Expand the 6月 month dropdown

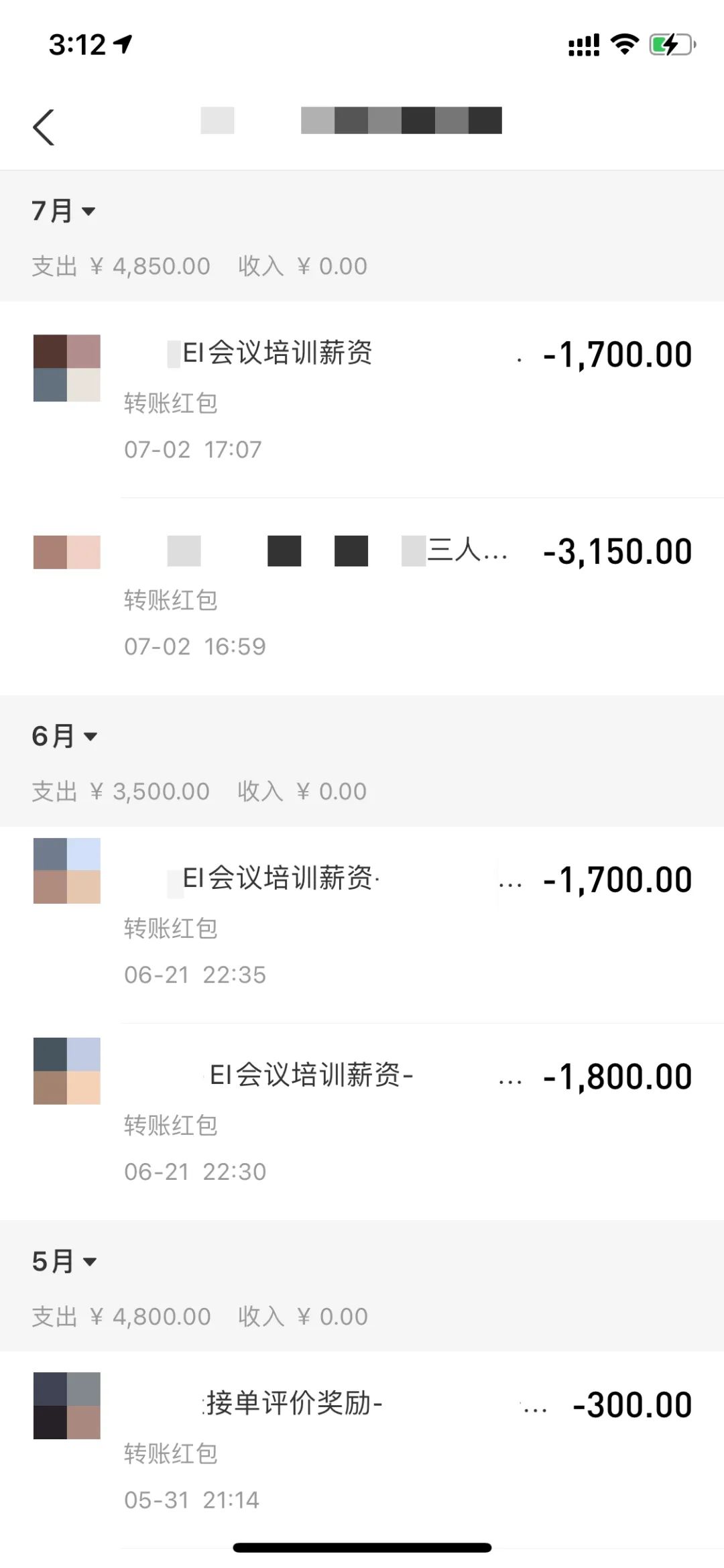click(64, 737)
